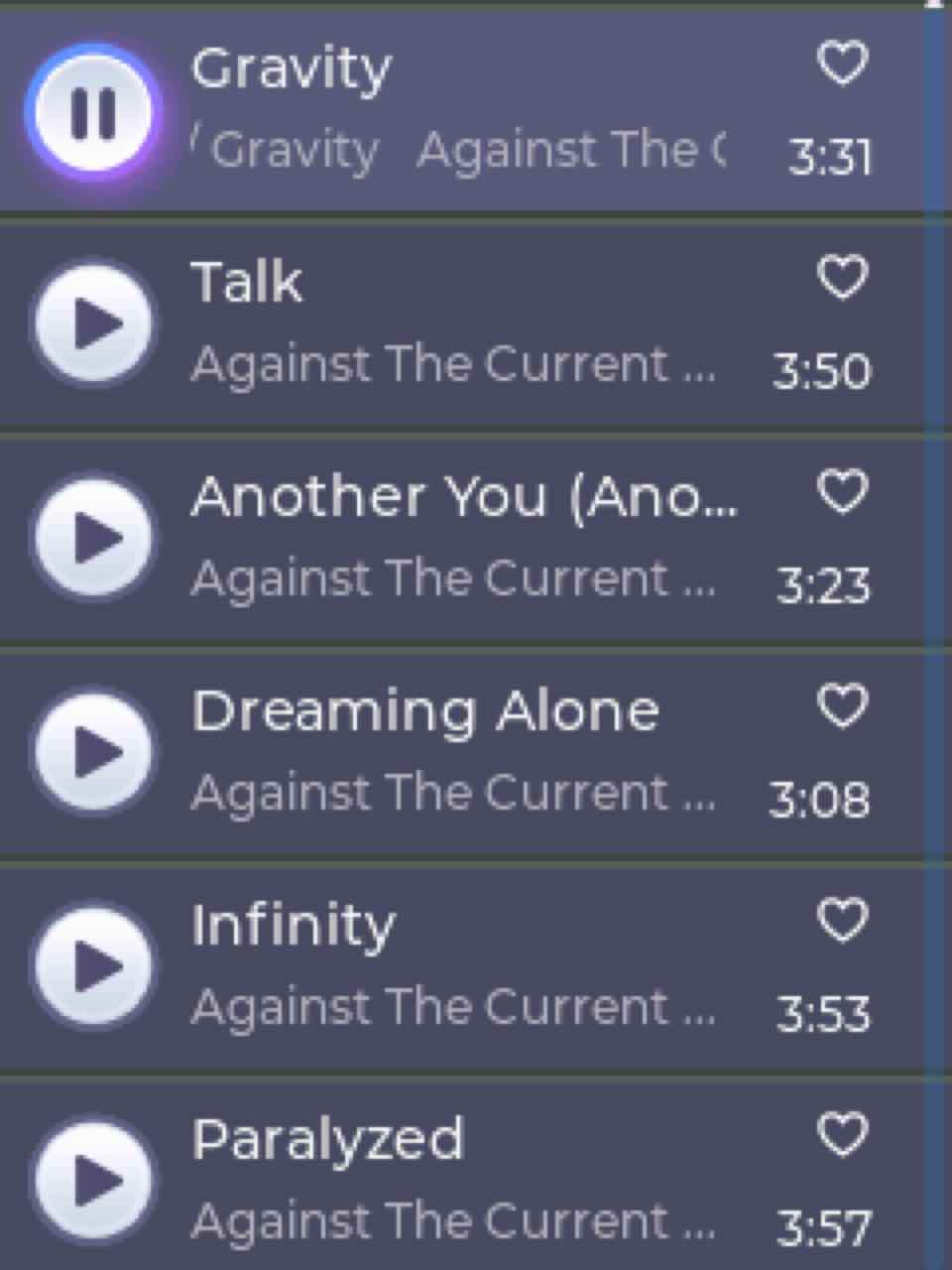The width and height of the screenshot is (952, 1270).
Task: Favorite the song Talk
Action: point(842,277)
